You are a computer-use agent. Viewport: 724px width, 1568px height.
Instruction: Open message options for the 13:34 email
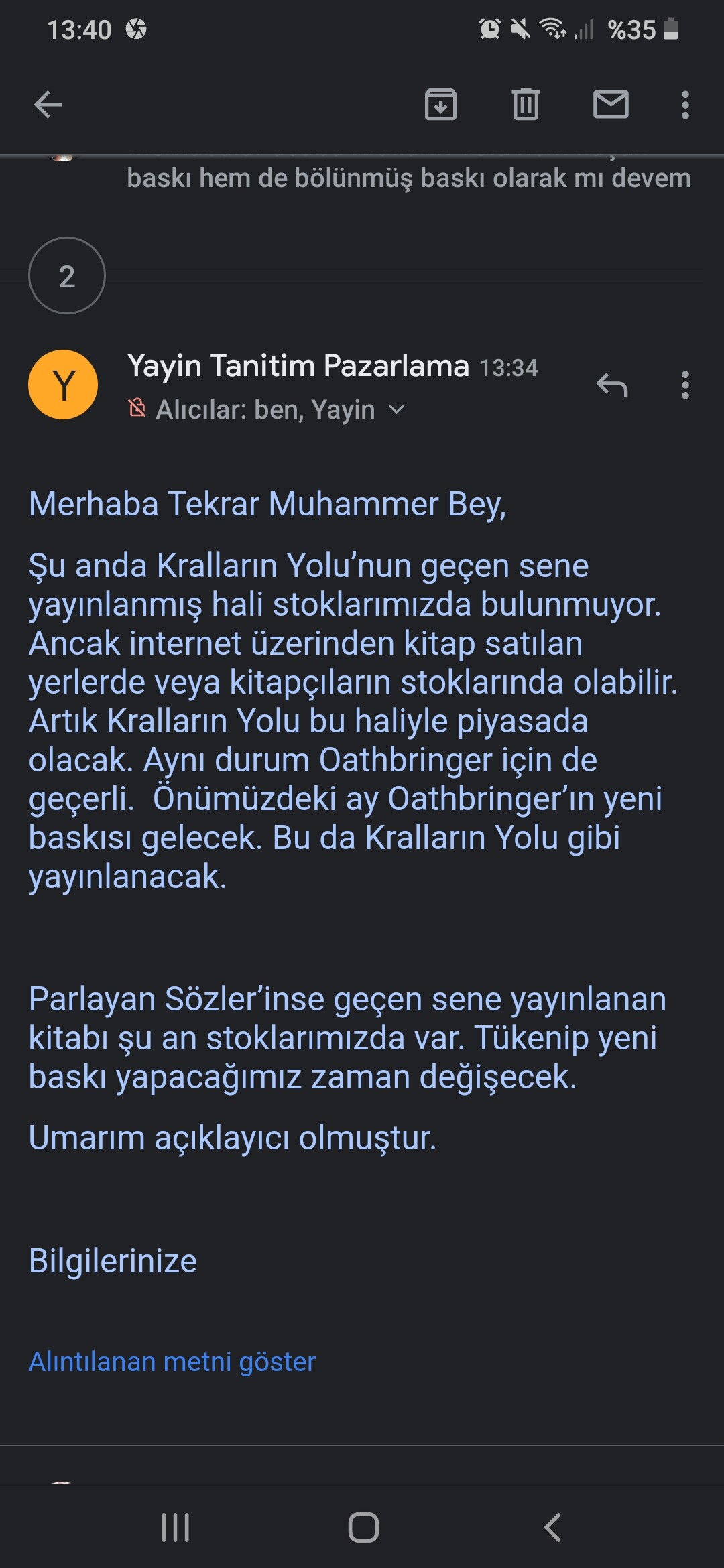coord(684,385)
